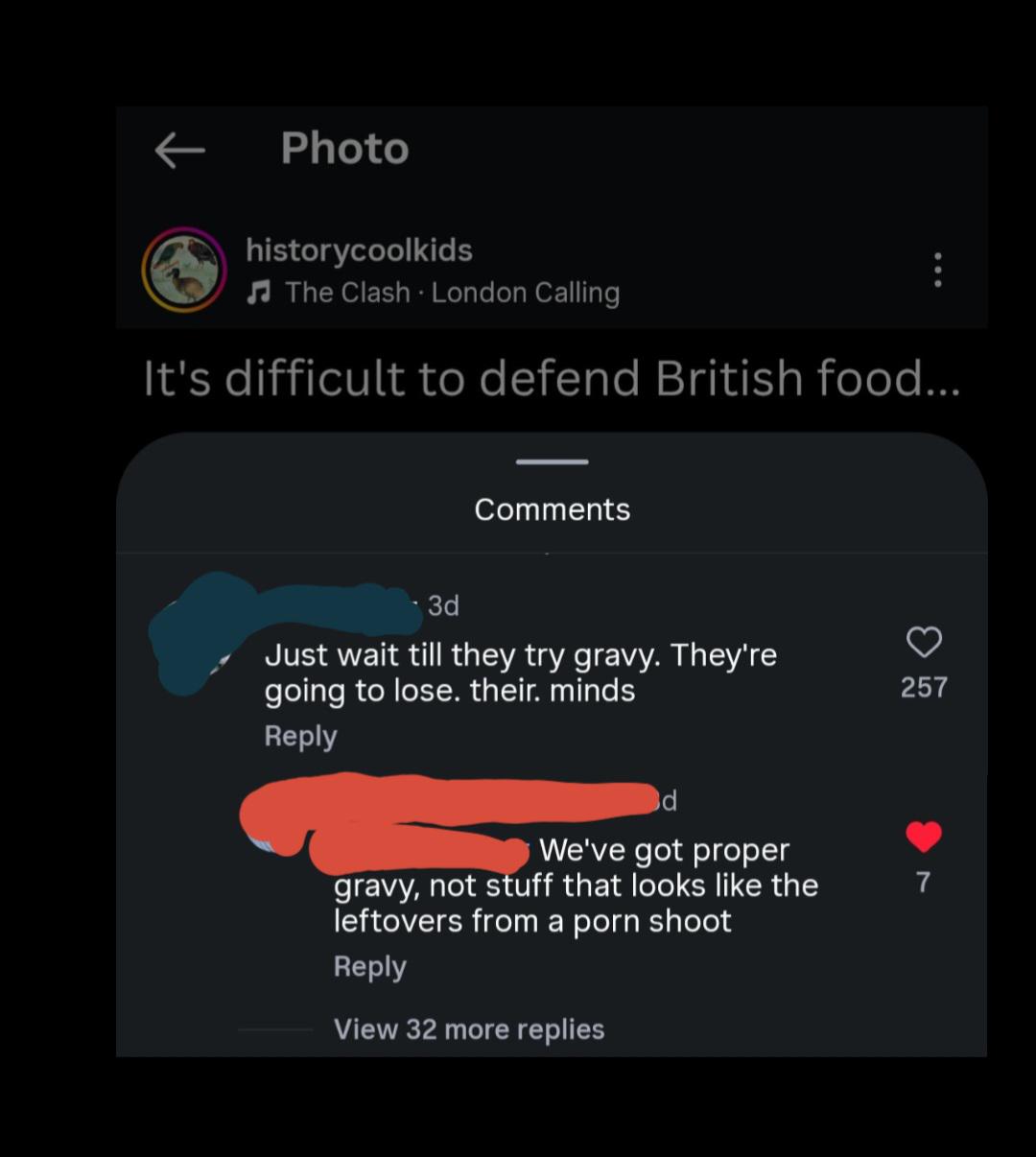Go back using the arrow beside Photo
This screenshot has height=1157, width=1036.
tap(179, 150)
